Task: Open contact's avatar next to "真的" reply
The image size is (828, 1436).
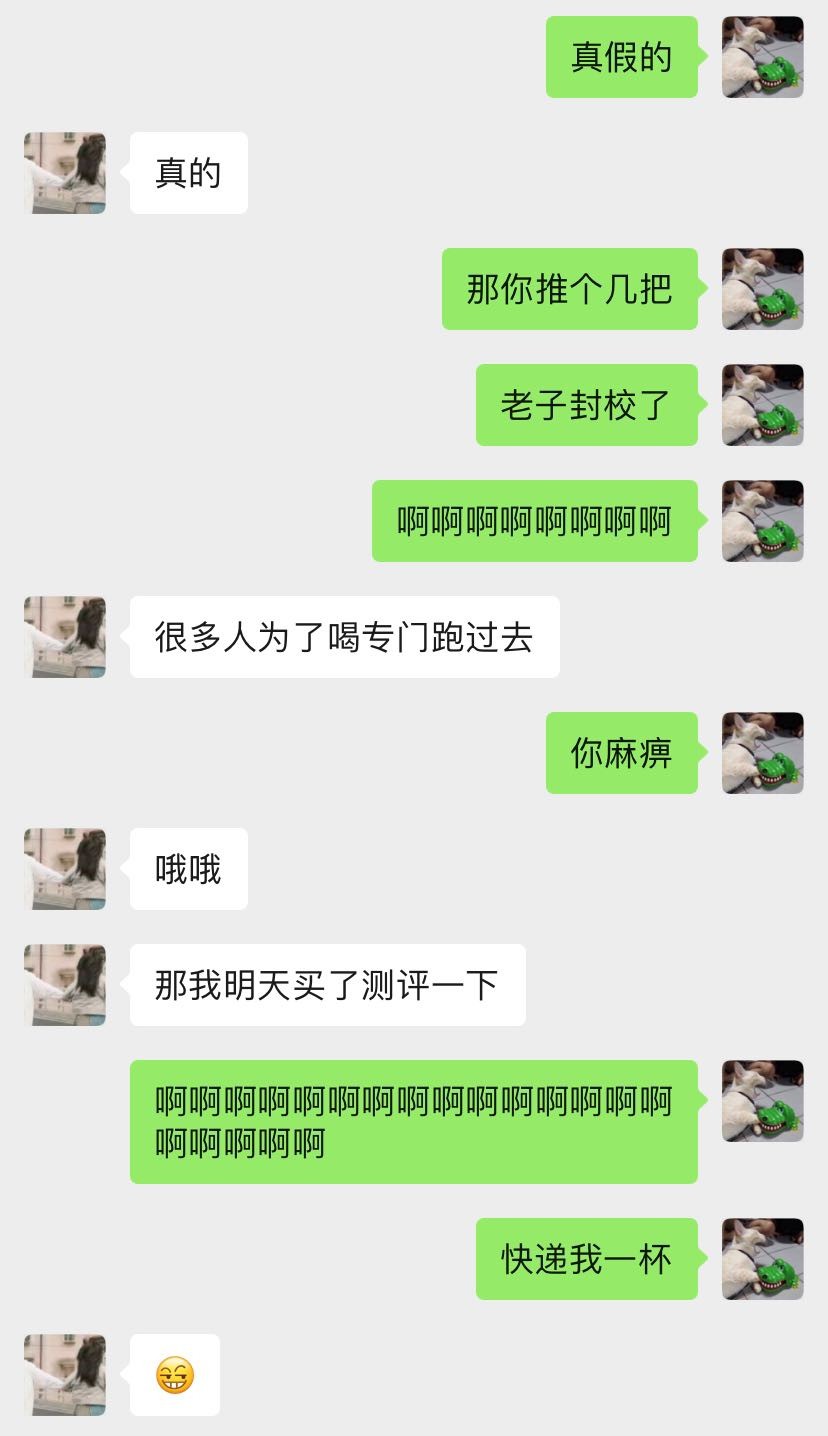Action: (x=65, y=173)
